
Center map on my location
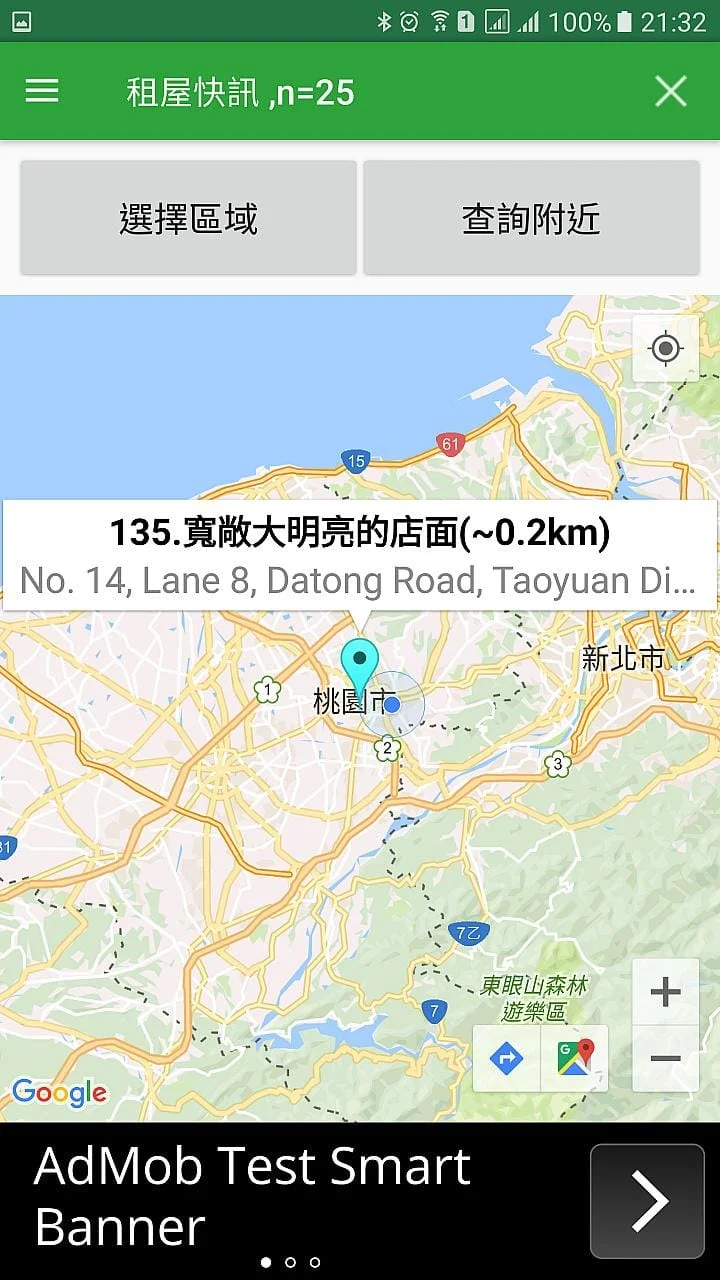click(x=665, y=349)
